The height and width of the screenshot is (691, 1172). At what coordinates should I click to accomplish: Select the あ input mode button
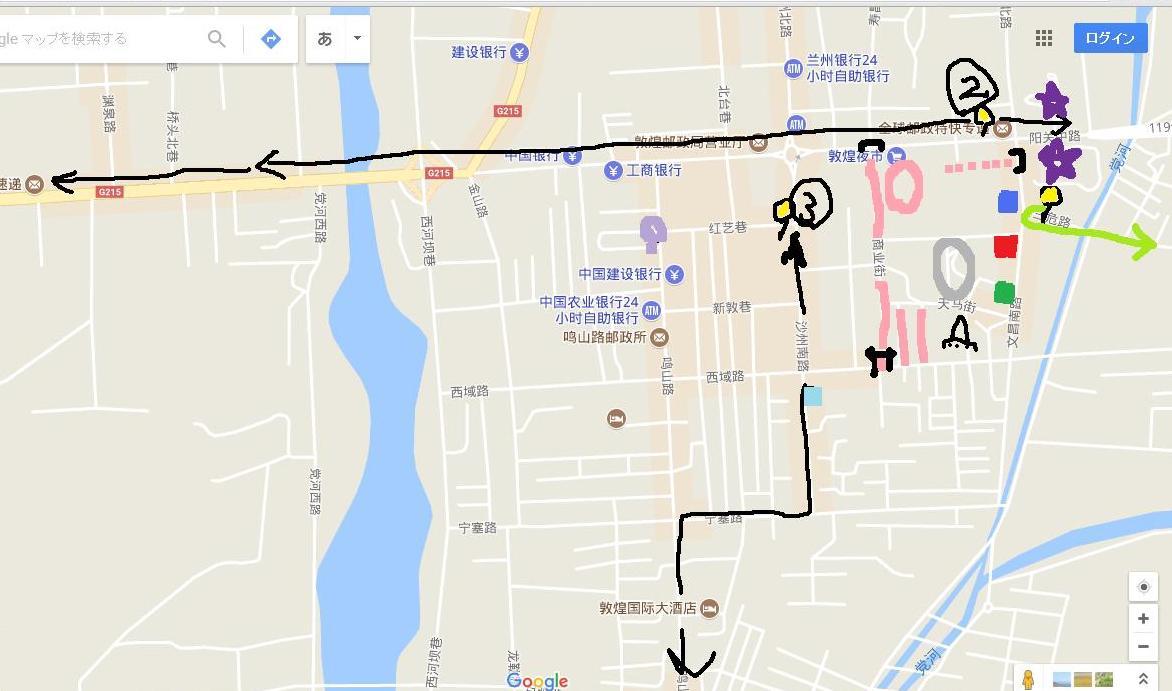click(325, 39)
